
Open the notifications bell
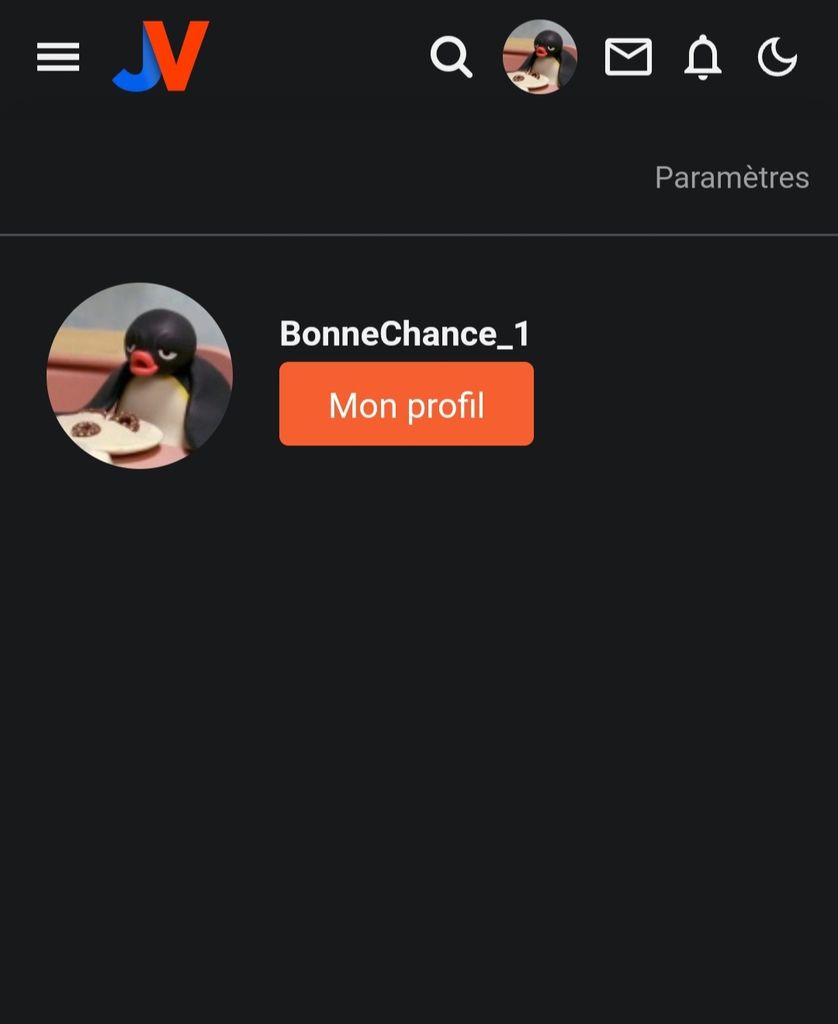[703, 57]
